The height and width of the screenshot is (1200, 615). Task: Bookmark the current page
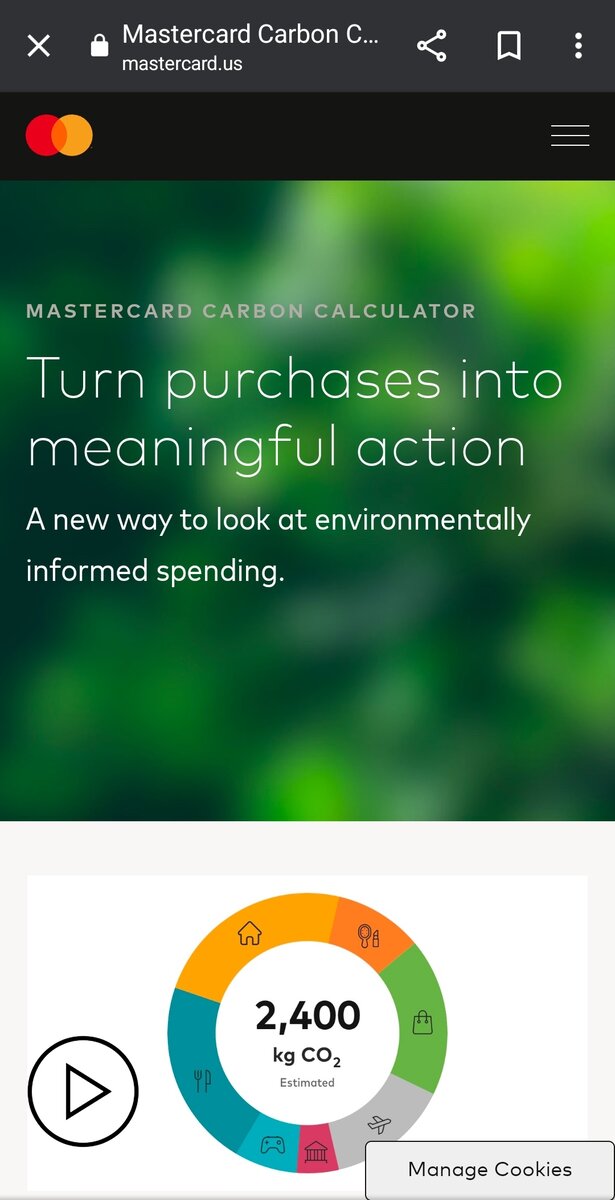click(509, 46)
